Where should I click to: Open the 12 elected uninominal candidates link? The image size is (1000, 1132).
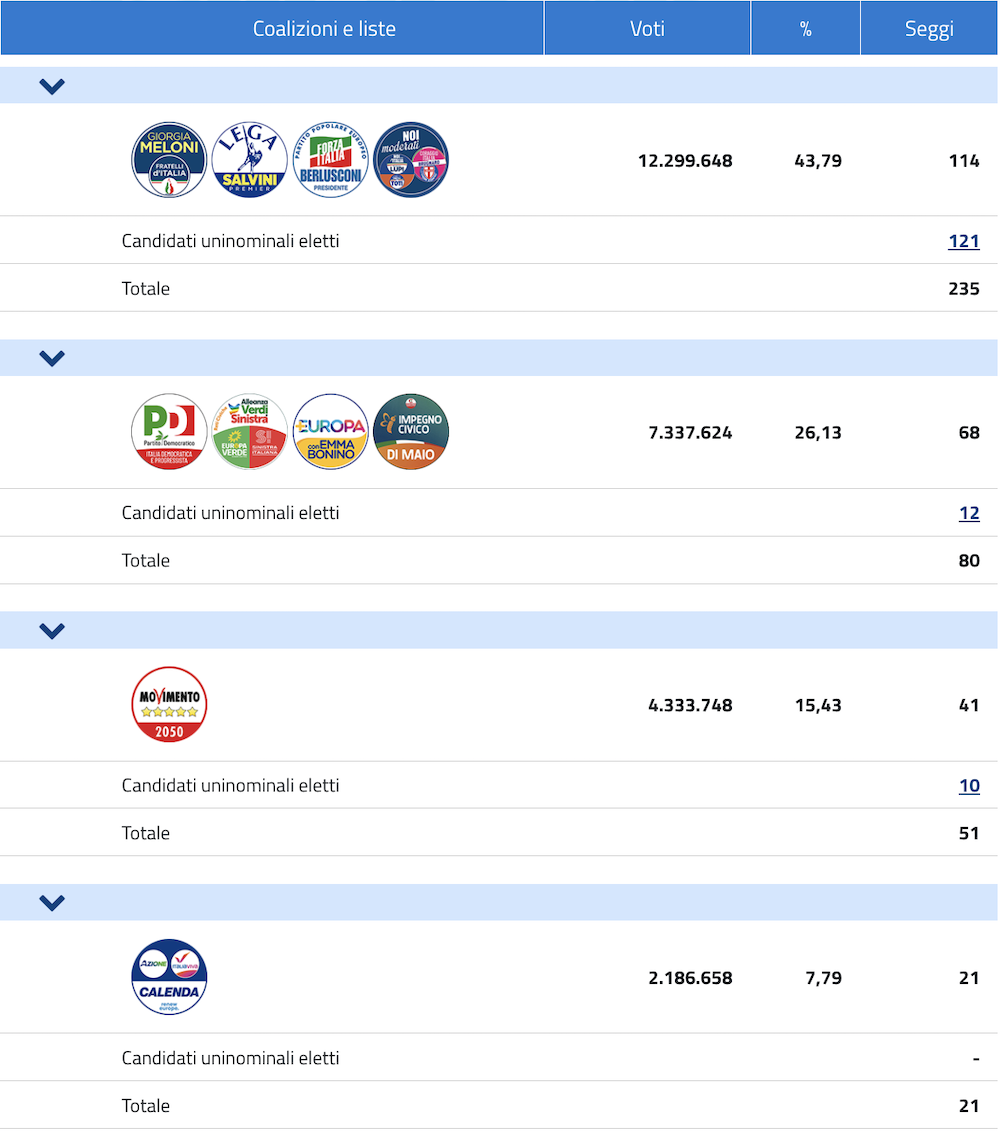968,513
